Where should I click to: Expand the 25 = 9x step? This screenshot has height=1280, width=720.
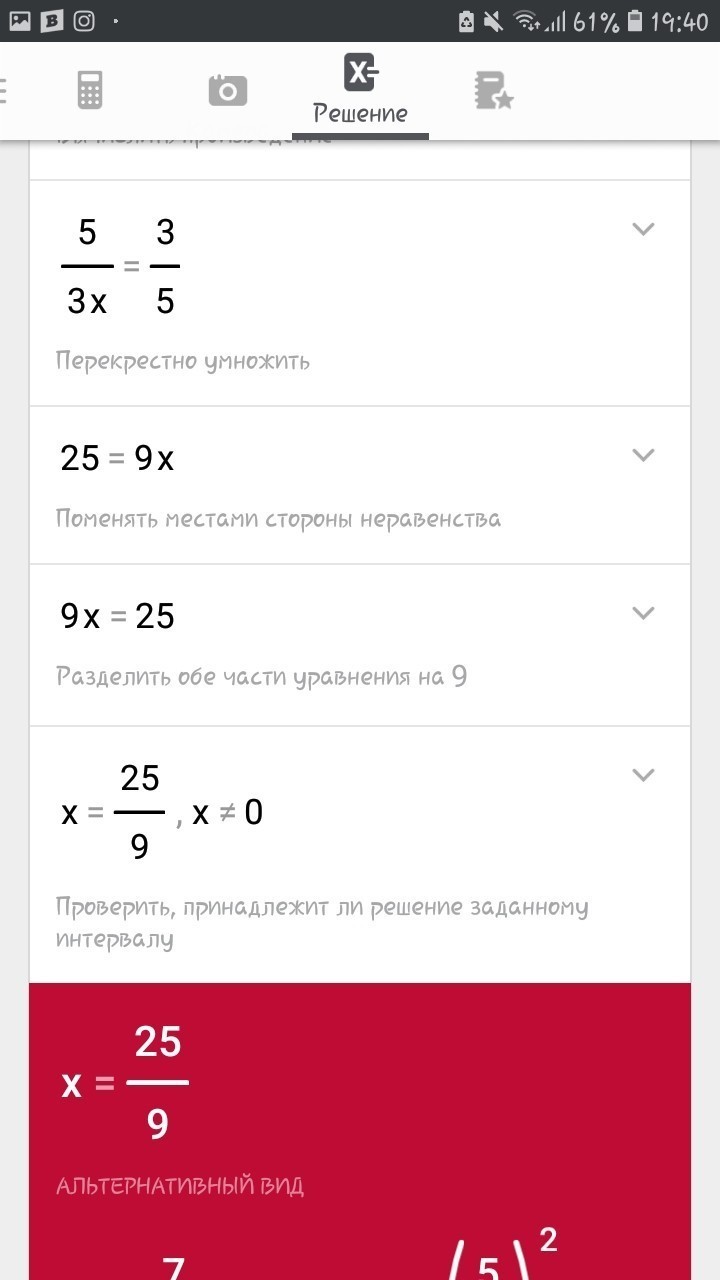coord(643,455)
